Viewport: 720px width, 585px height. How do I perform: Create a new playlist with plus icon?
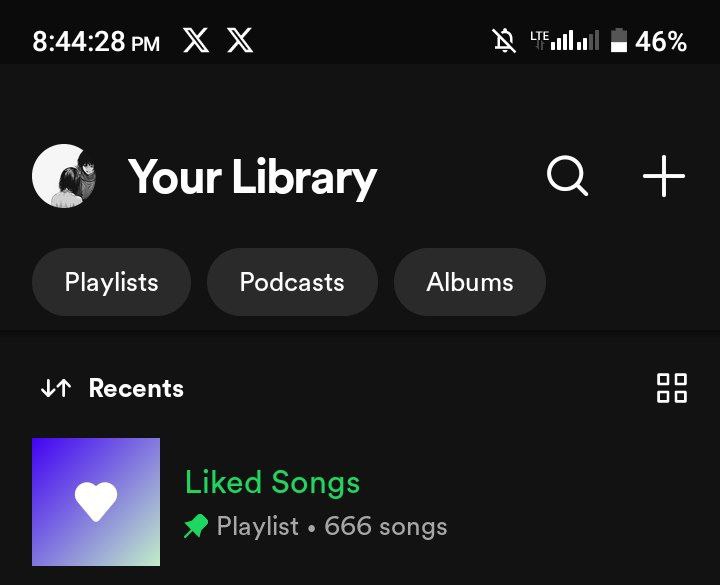pyautogui.click(x=663, y=177)
